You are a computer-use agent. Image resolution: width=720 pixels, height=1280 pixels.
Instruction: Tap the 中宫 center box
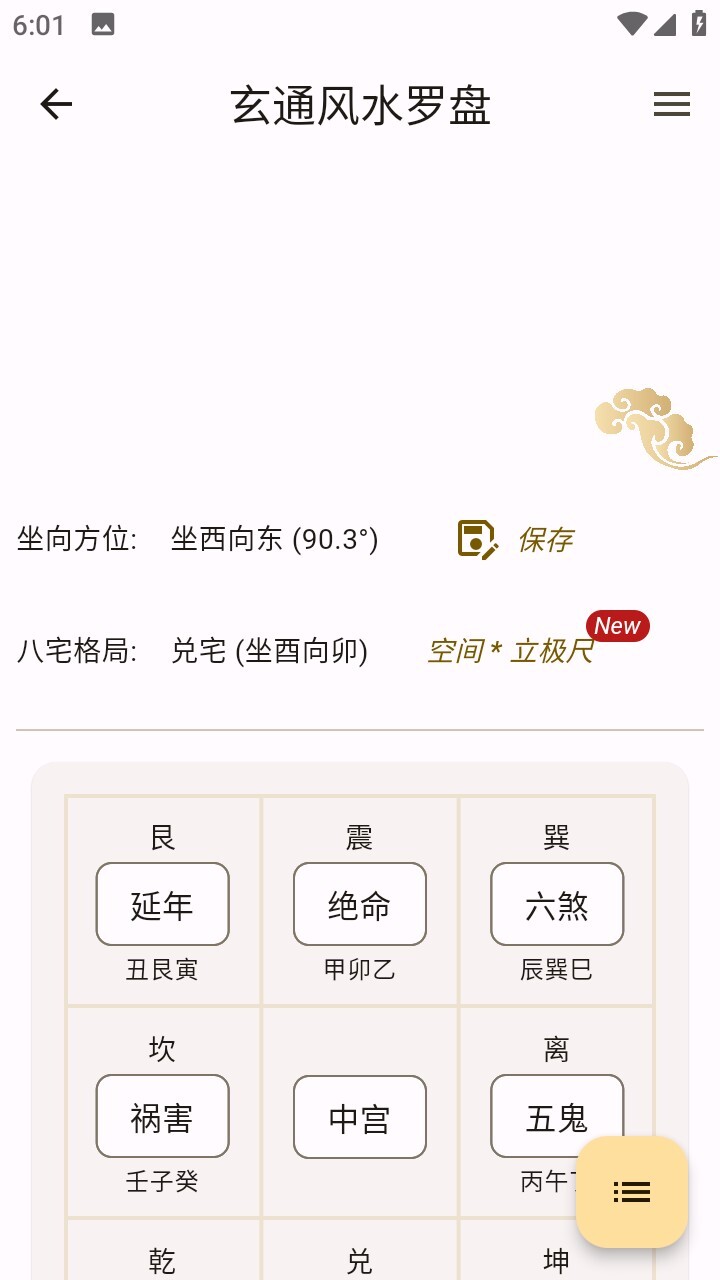coord(360,1117)
